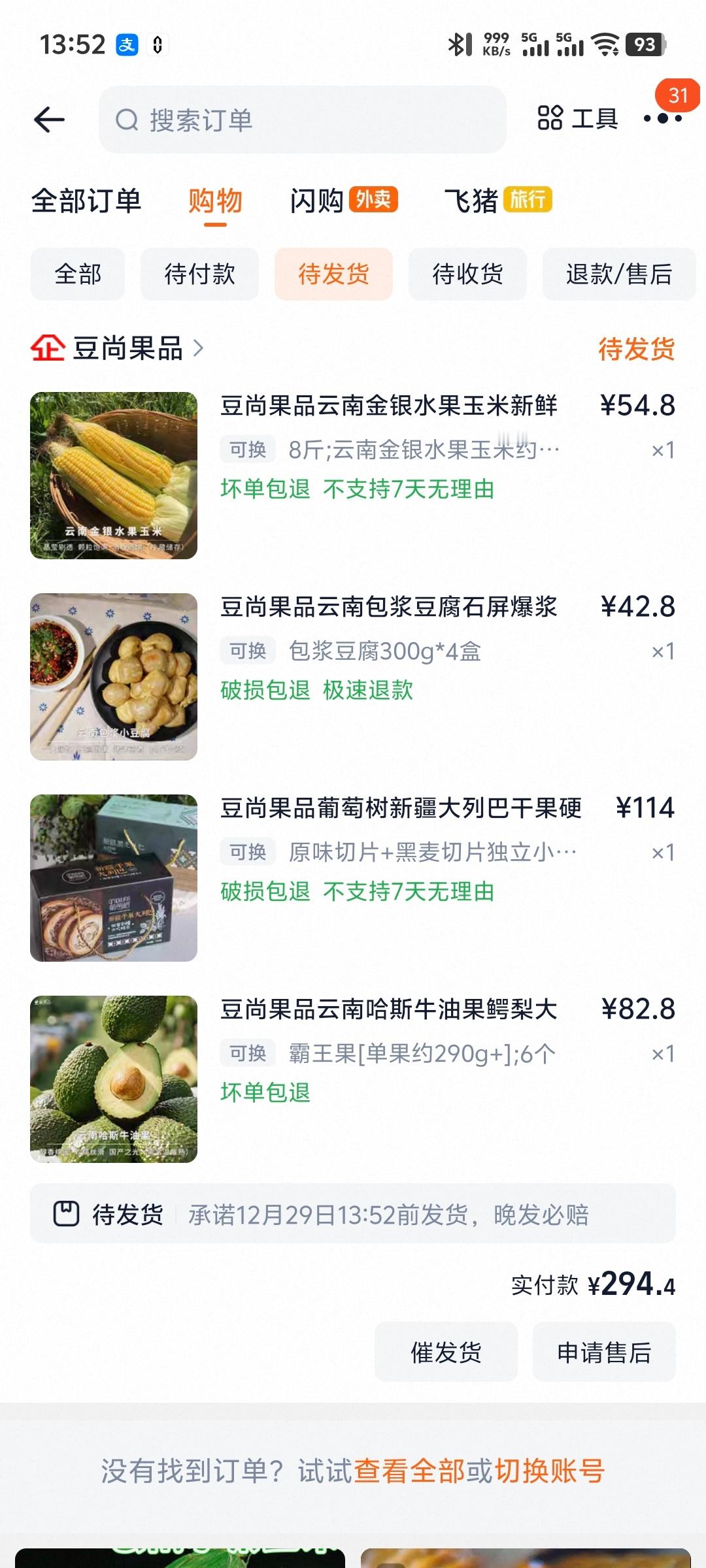The width and height of the screenshot is (706, 1568).
Task: Open the 飞猪 旅行 tab
Action: [x=497, y=201]
